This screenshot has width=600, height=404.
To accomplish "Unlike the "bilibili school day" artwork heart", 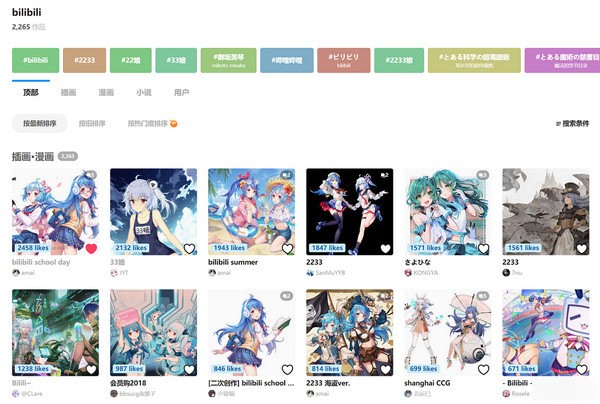I will [91, 247].
